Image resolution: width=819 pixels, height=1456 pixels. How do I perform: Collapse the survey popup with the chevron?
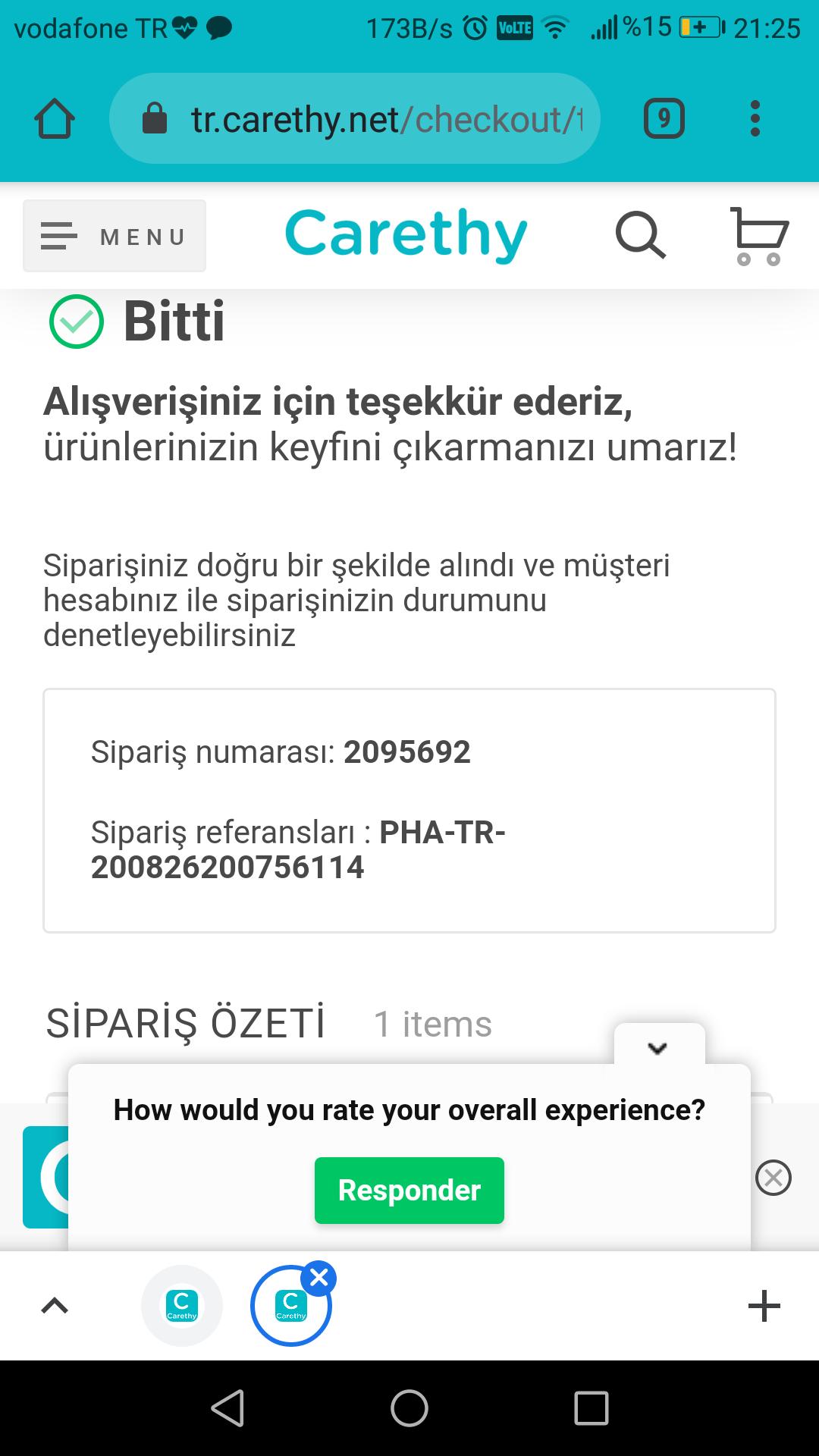[x=658, y=1048]
